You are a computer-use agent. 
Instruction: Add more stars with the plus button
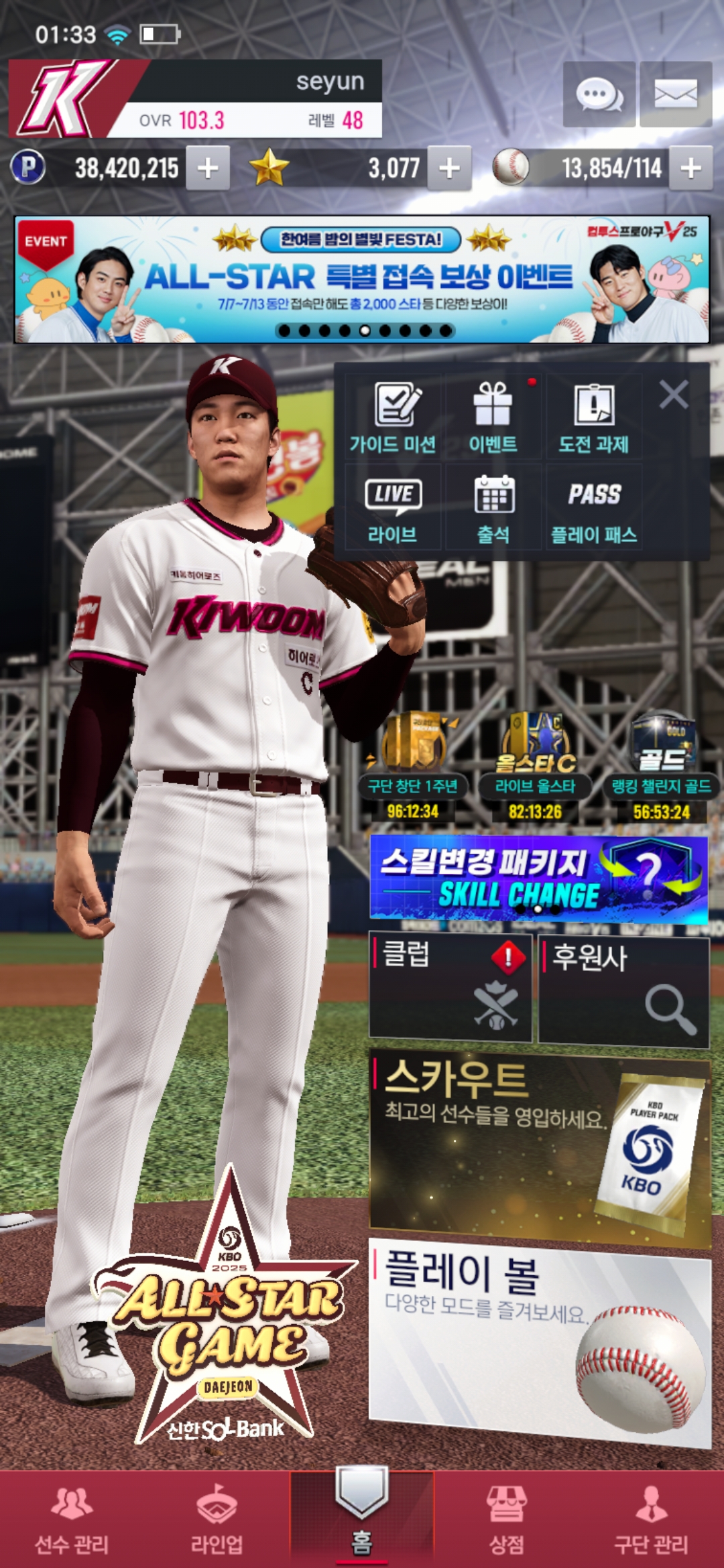449,168
